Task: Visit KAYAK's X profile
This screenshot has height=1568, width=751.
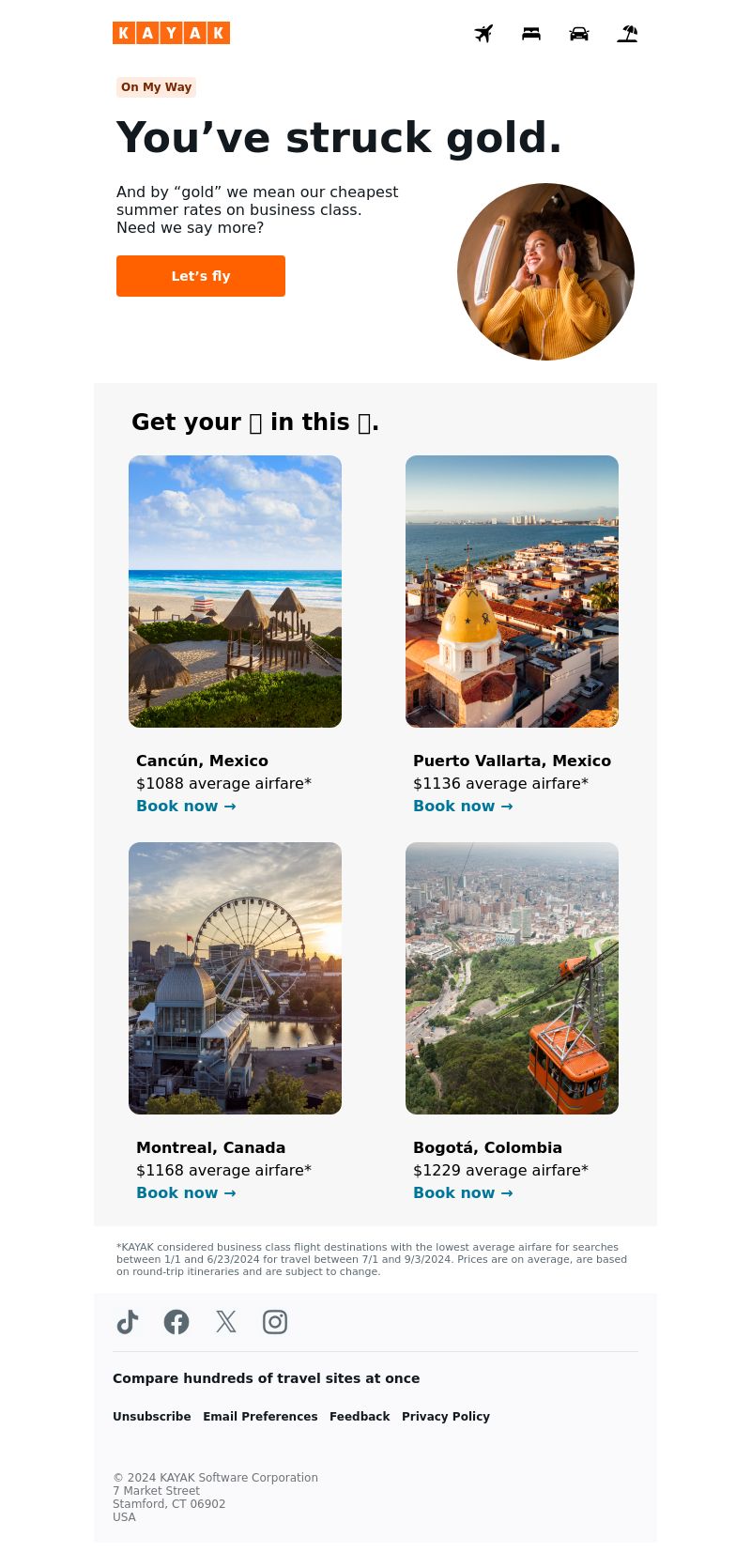Action: [225, 1322]
